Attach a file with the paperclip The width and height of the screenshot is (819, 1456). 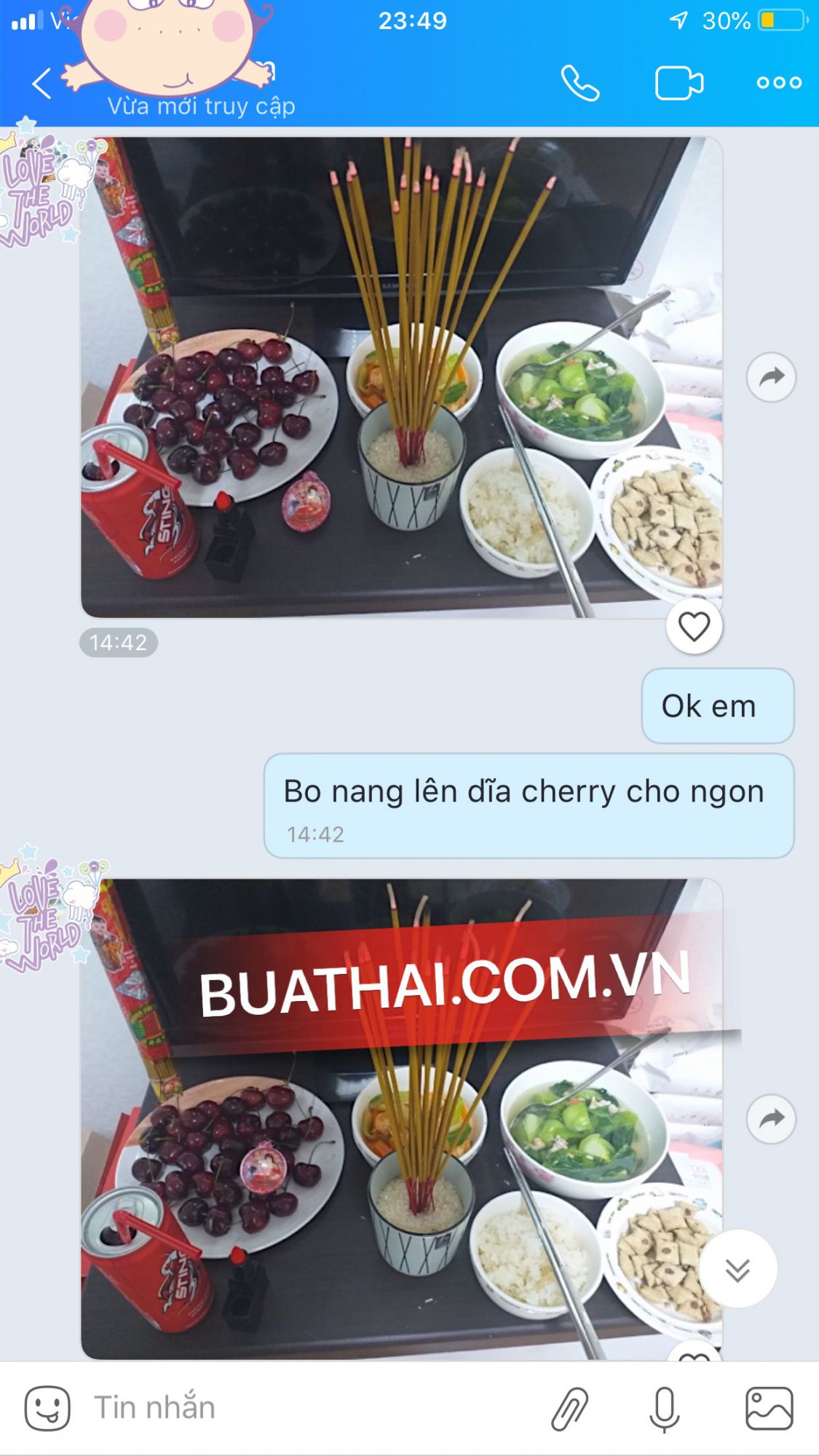pyautogui.click(x=569, y=1408)
